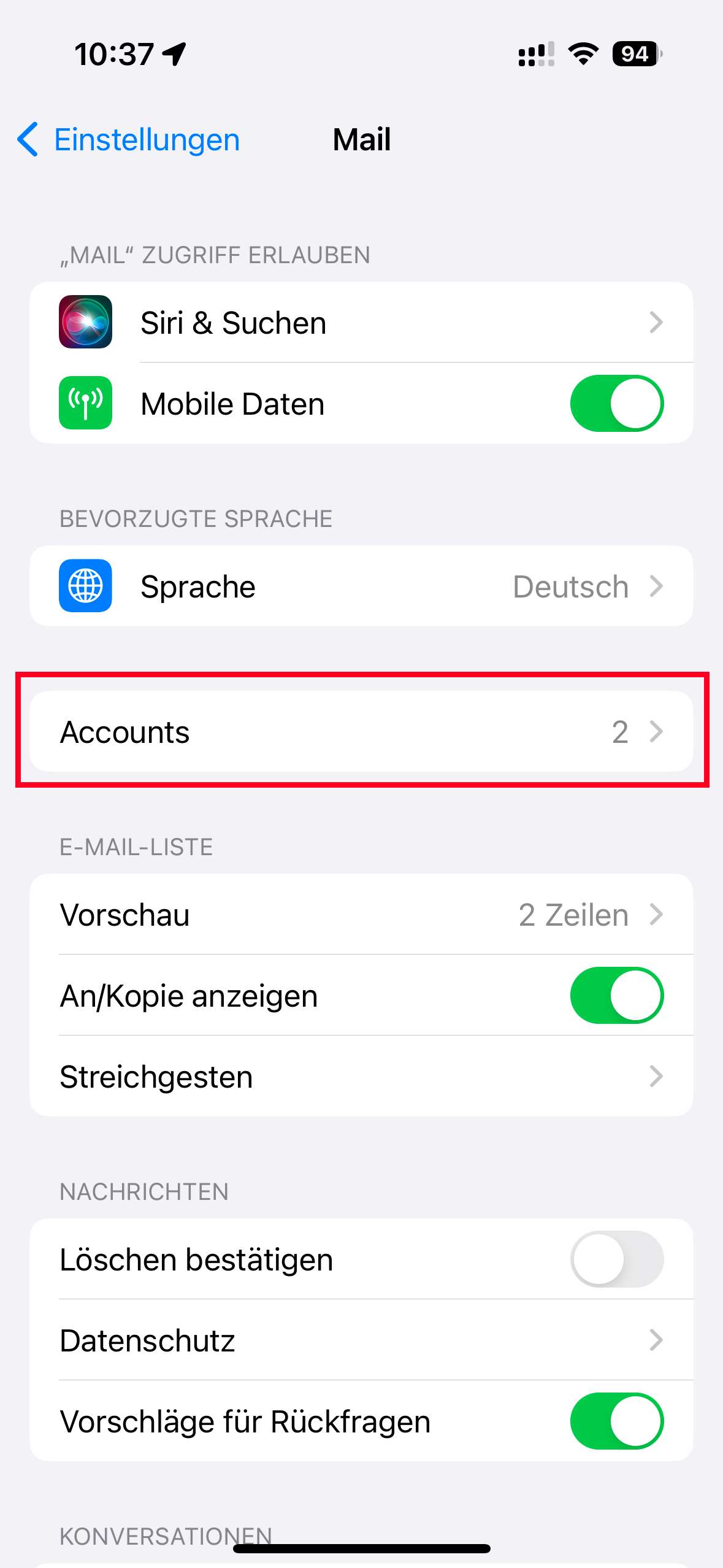Go back to Einstellungen
The image size is (723, 1568).
pos(129,140)
